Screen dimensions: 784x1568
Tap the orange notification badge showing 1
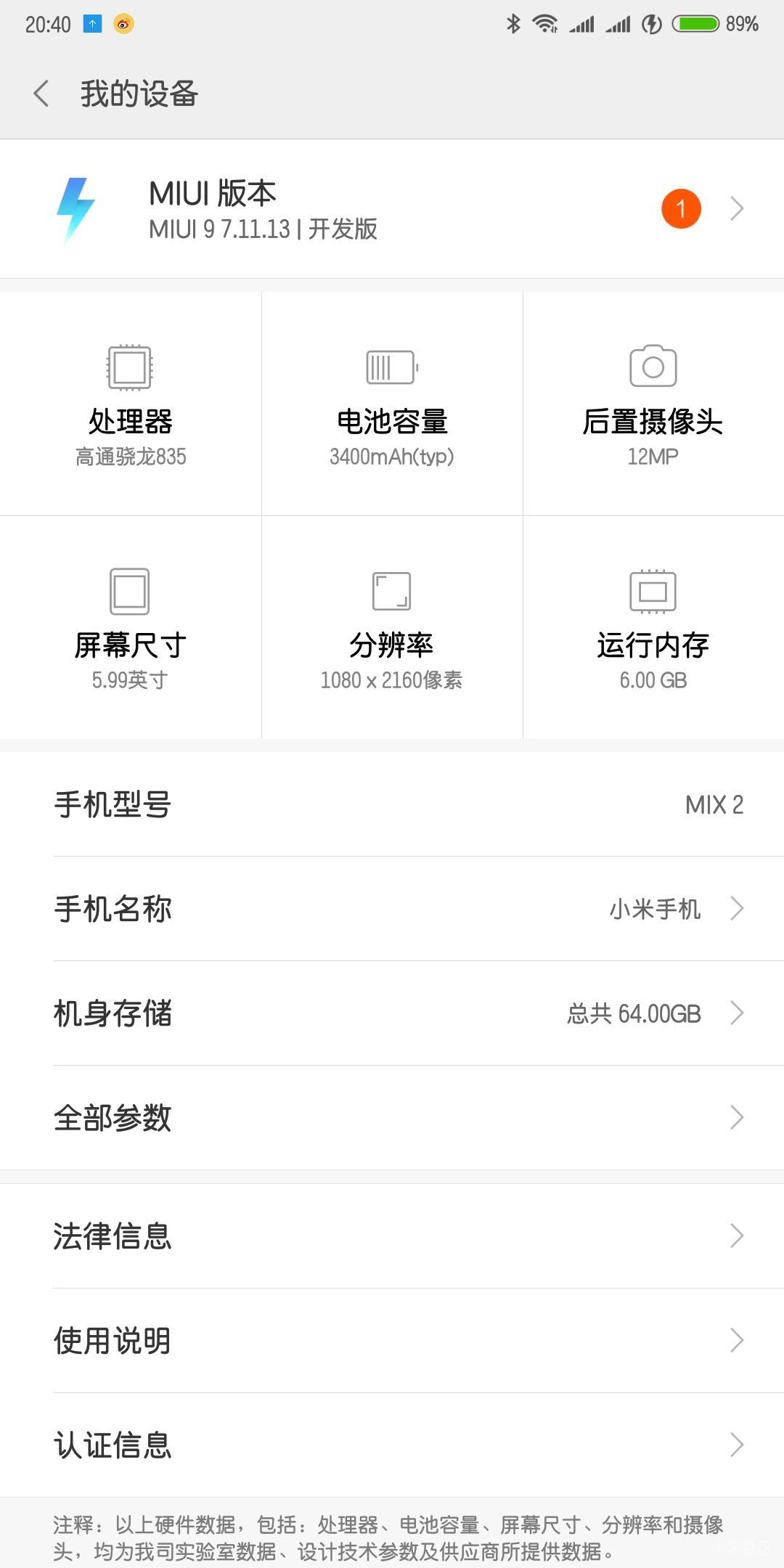tap(681, 208)
